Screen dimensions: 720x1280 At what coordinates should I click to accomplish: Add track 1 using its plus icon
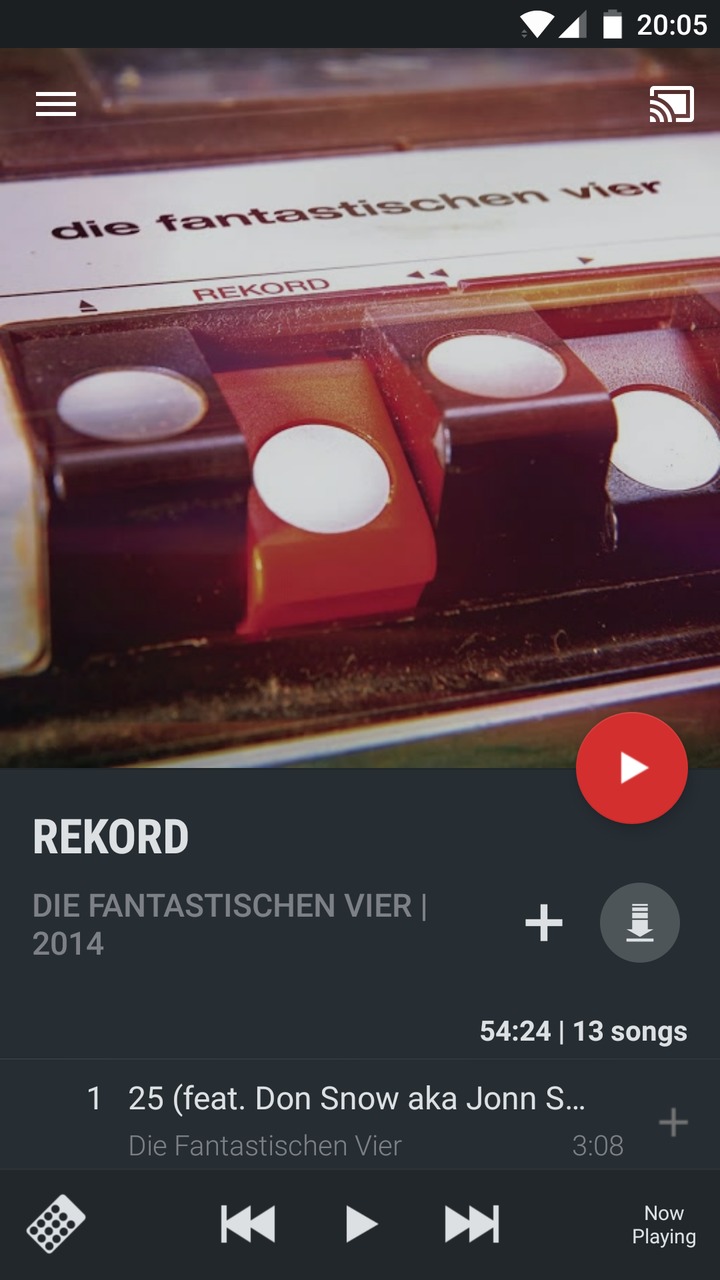click(x=673, y=1123)
